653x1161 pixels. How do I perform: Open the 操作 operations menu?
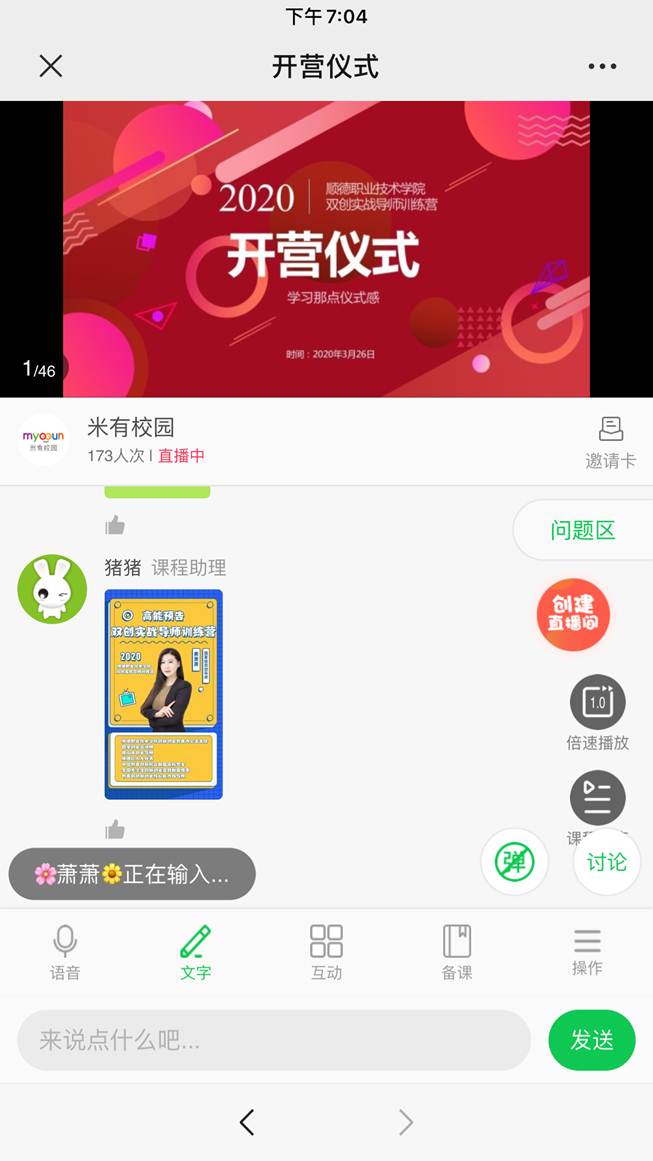[x=587, y=952]
